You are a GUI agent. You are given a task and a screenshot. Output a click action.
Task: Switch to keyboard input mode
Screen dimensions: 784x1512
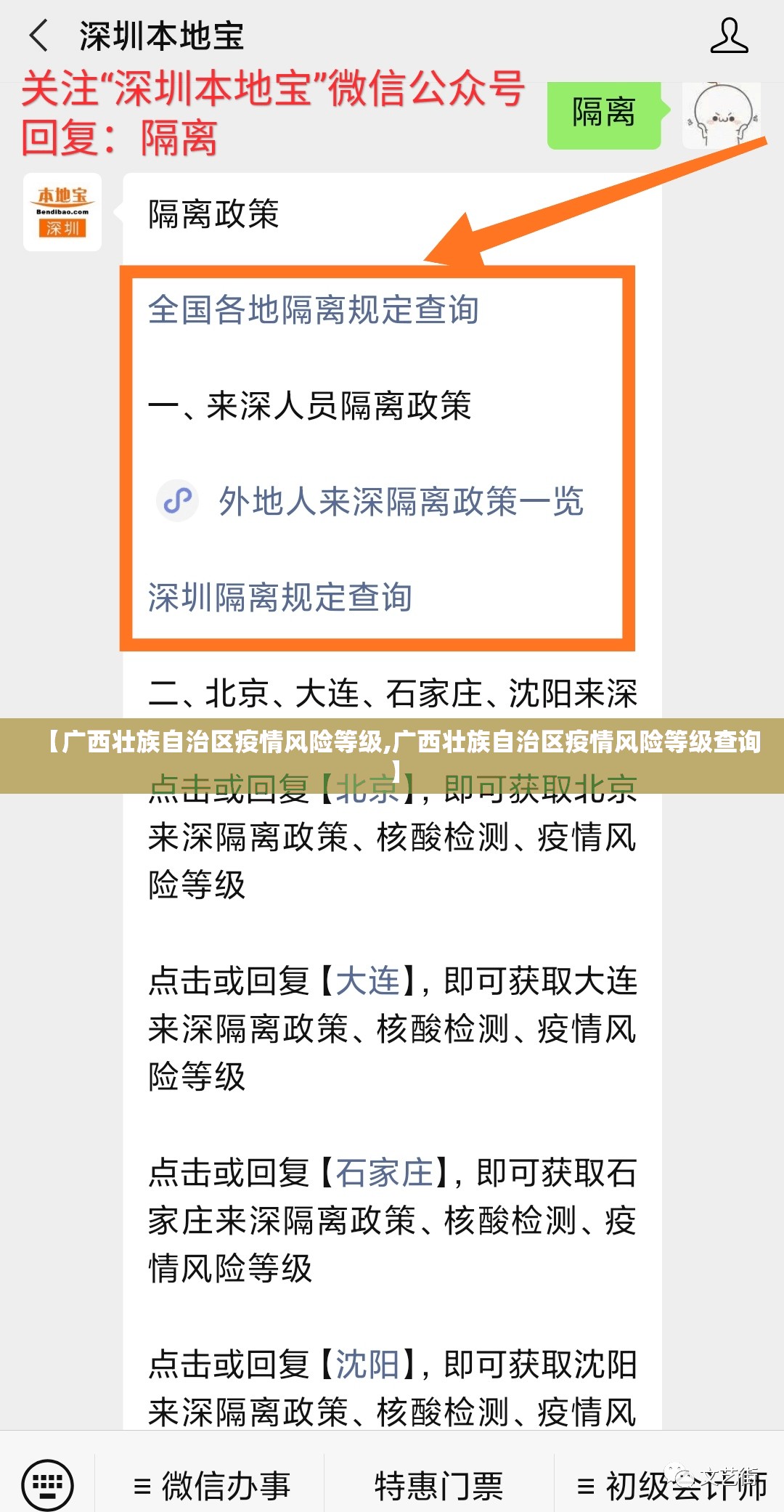(x=48, y=1484)
